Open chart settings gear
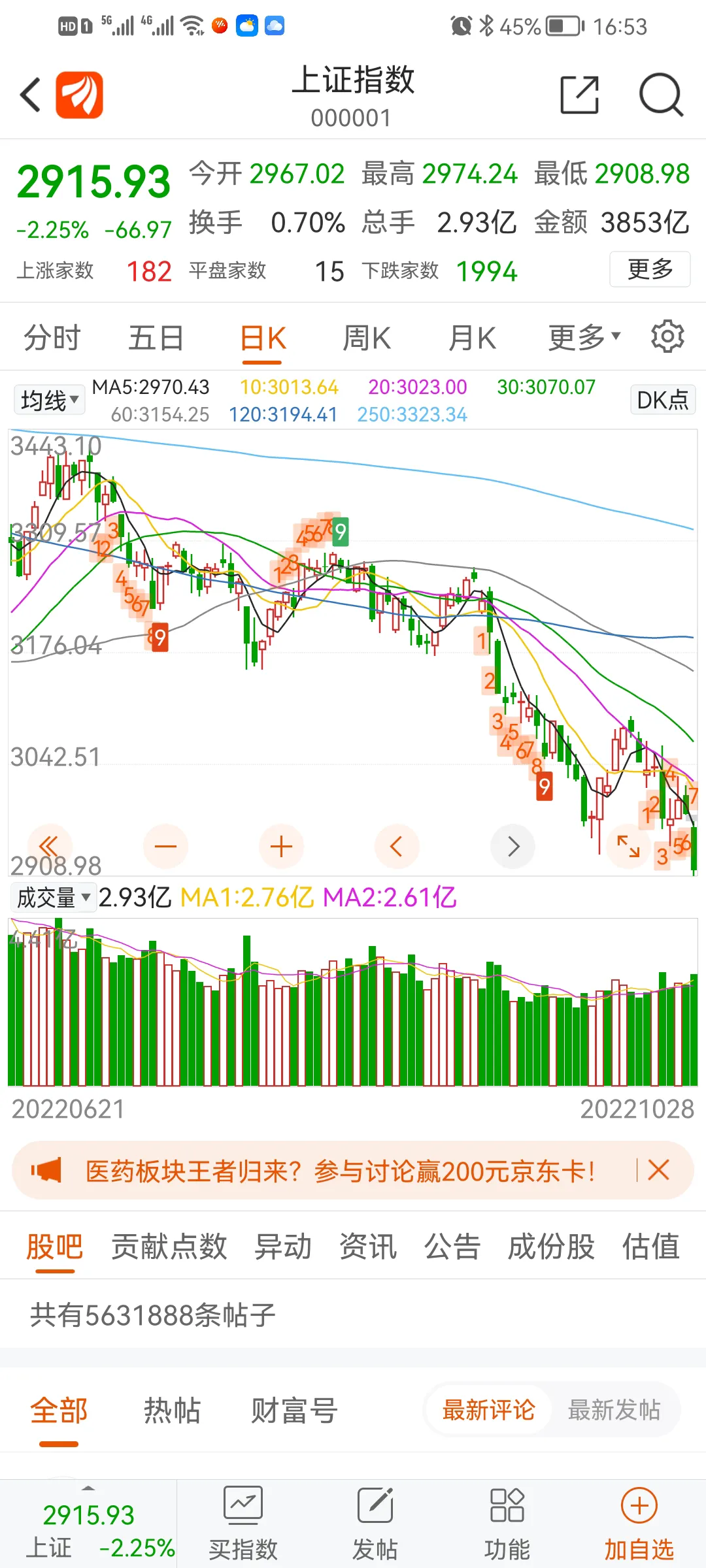This screenshot has height=1568, width=706. [x=667, y=337]
